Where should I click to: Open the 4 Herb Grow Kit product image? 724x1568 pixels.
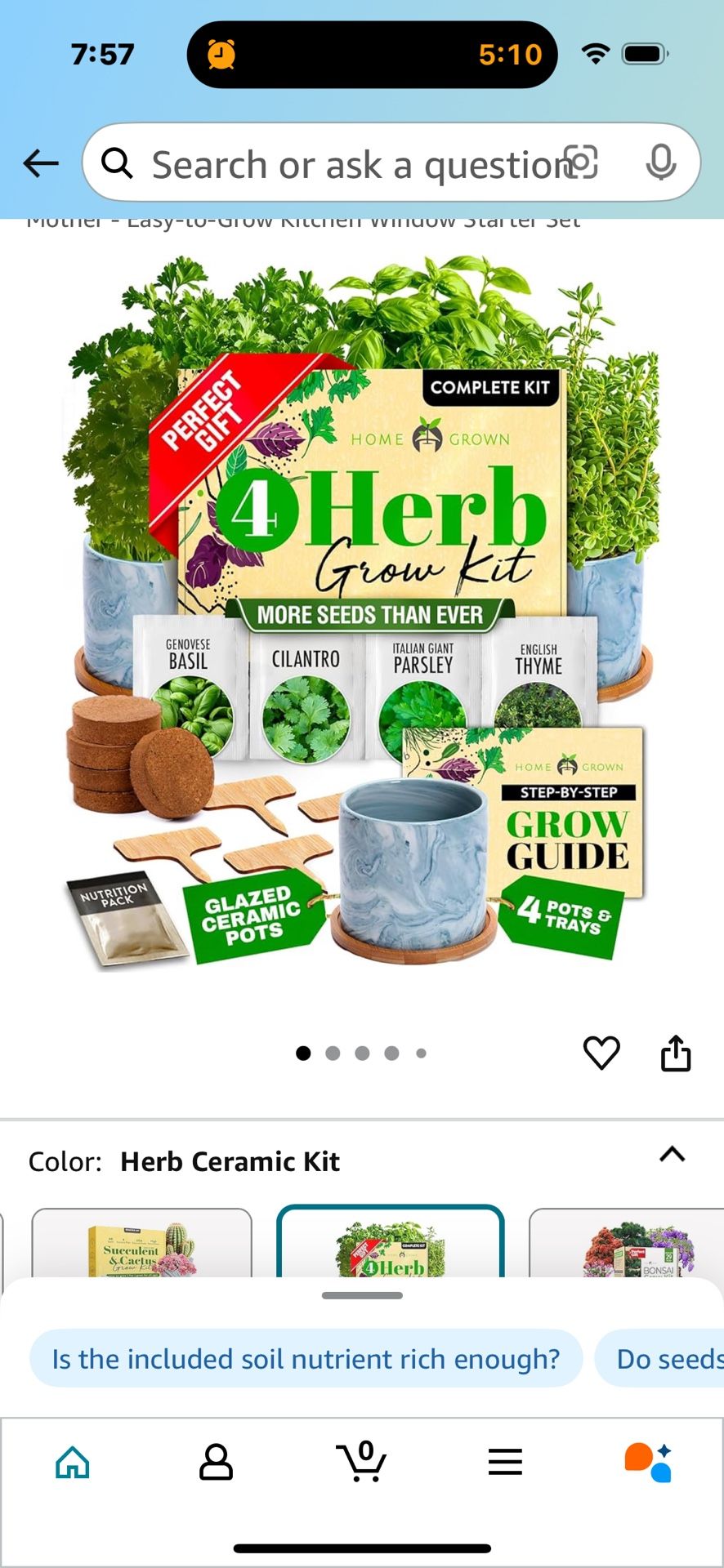362,612
